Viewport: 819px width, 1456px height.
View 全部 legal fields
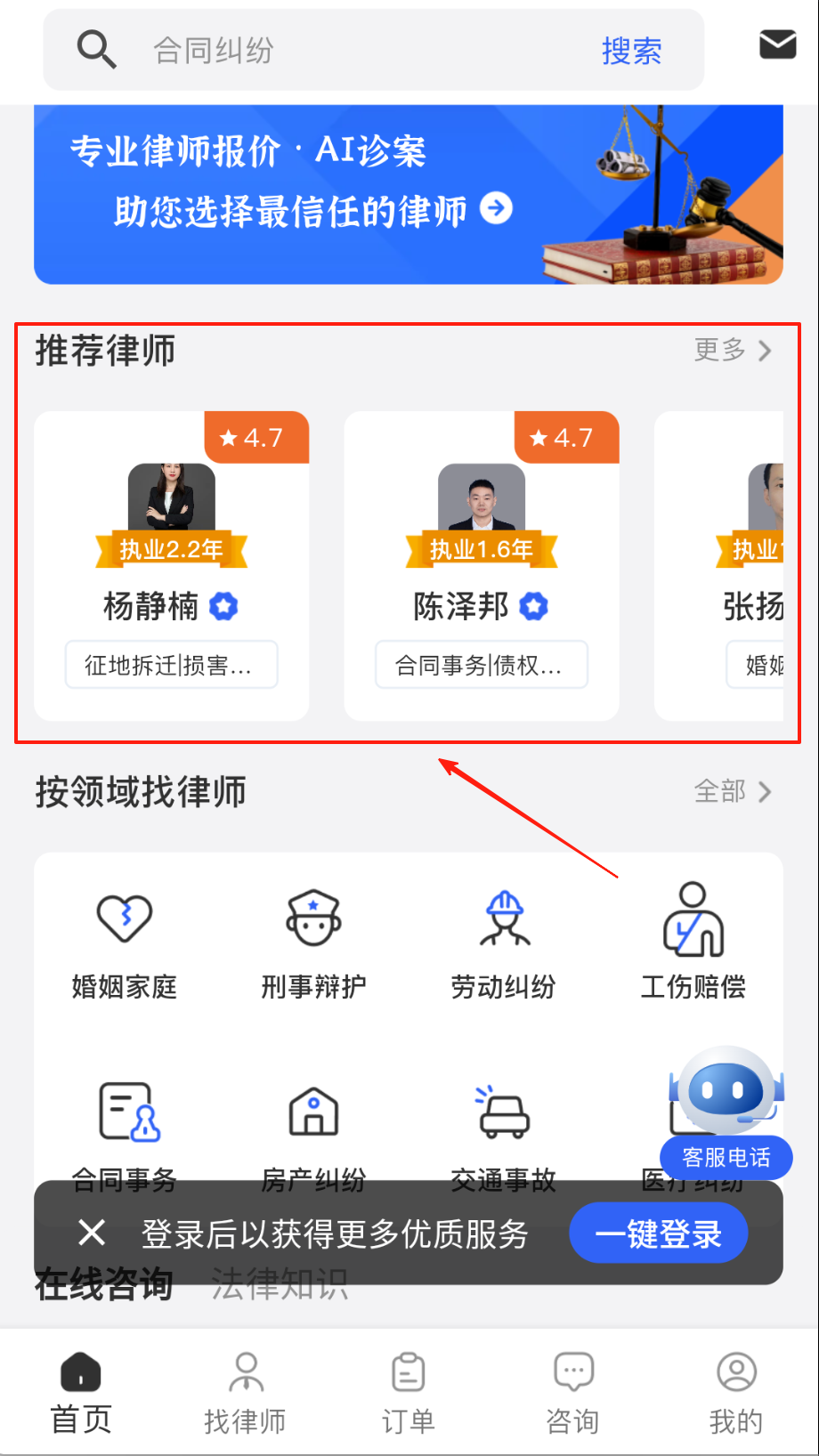click(732, 791)
